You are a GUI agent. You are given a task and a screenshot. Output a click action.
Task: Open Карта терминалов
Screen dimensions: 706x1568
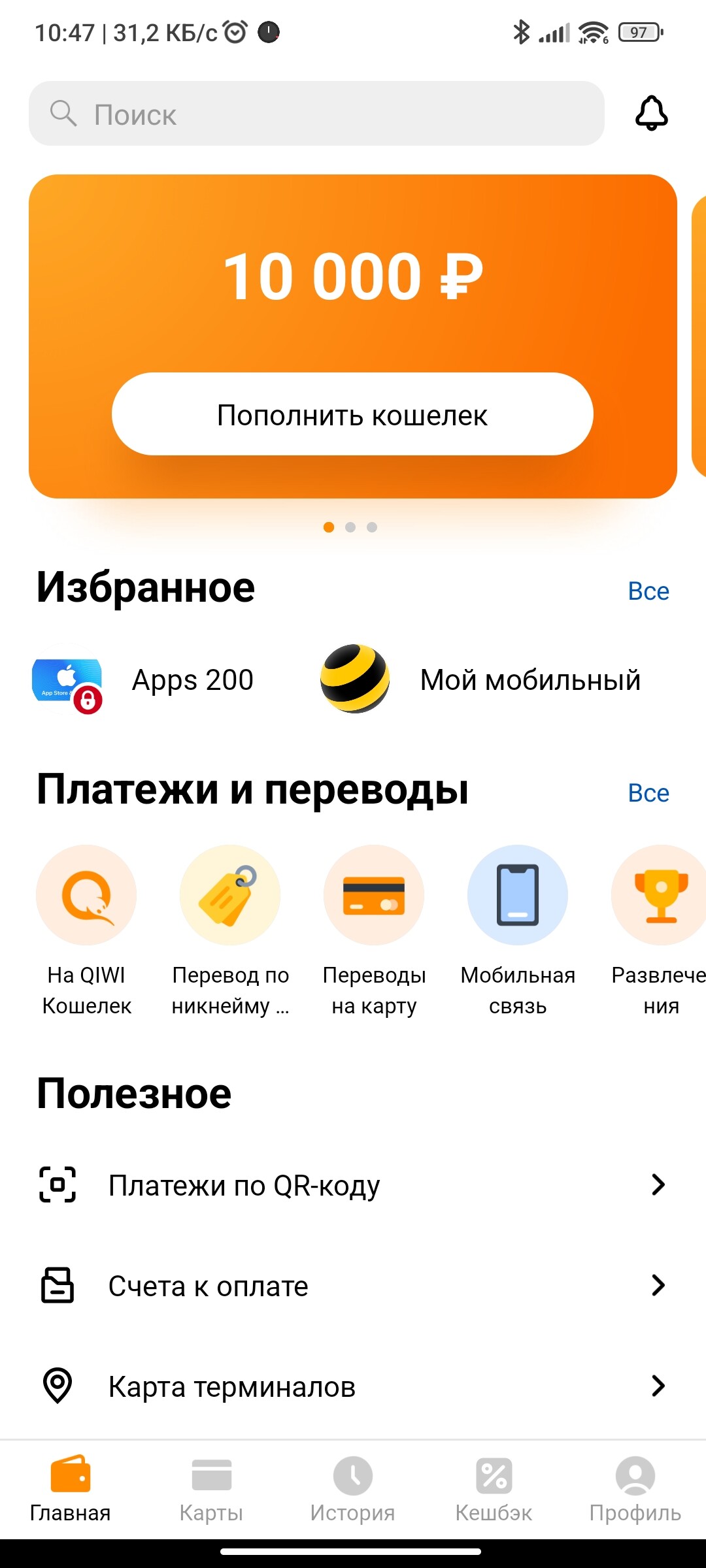(352, 1386)
